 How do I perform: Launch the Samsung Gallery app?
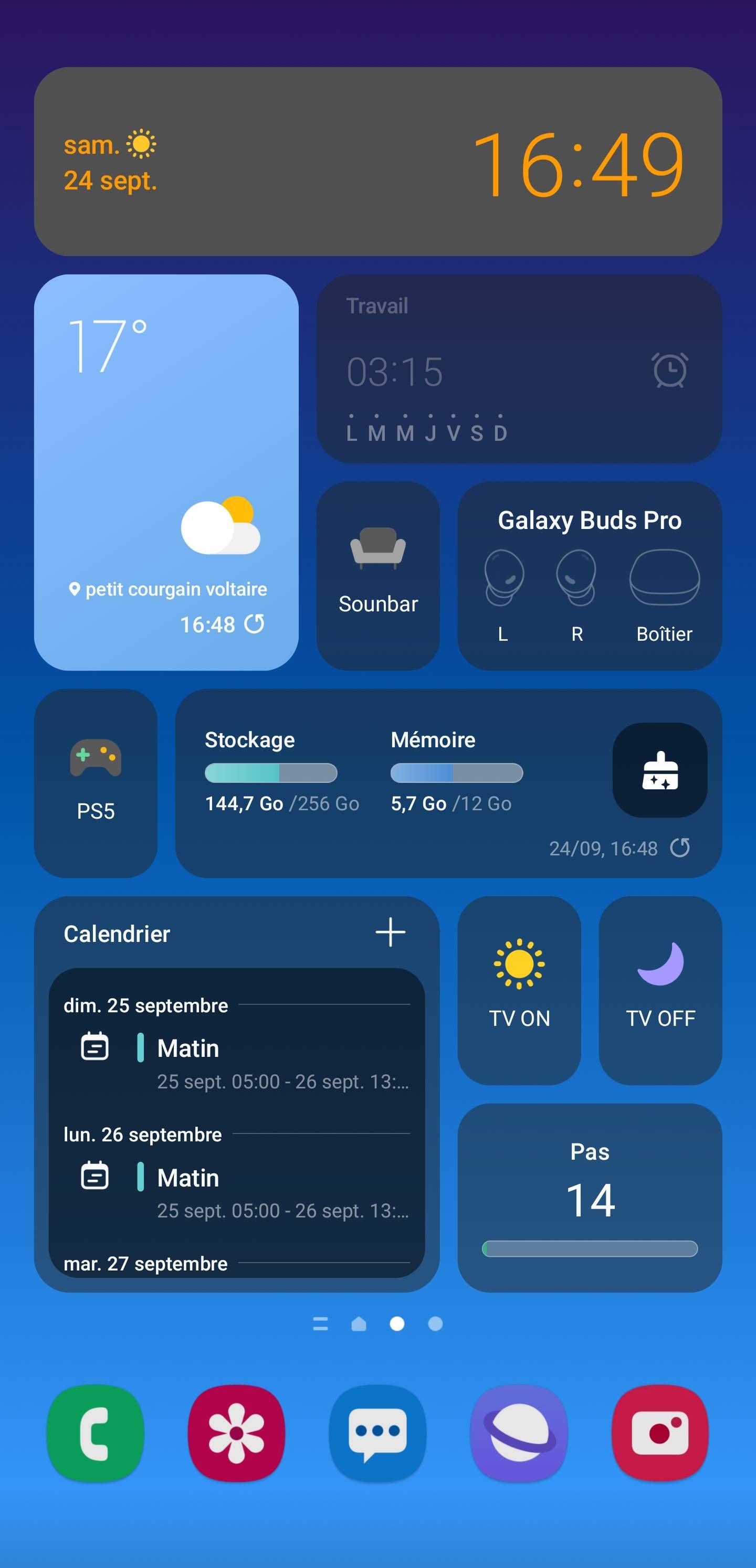[237, 1435]
